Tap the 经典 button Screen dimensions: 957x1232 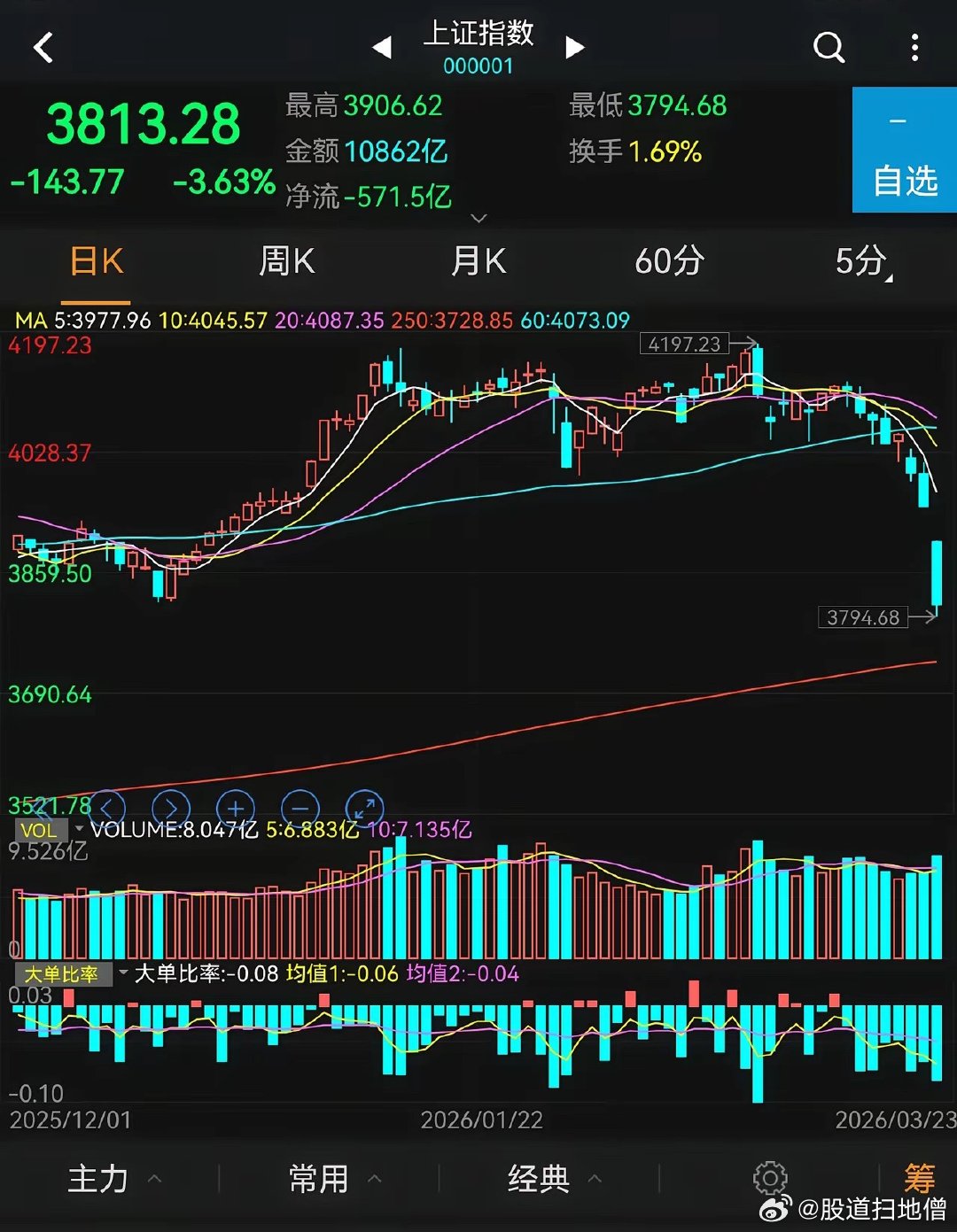[x=536, y=1178]
